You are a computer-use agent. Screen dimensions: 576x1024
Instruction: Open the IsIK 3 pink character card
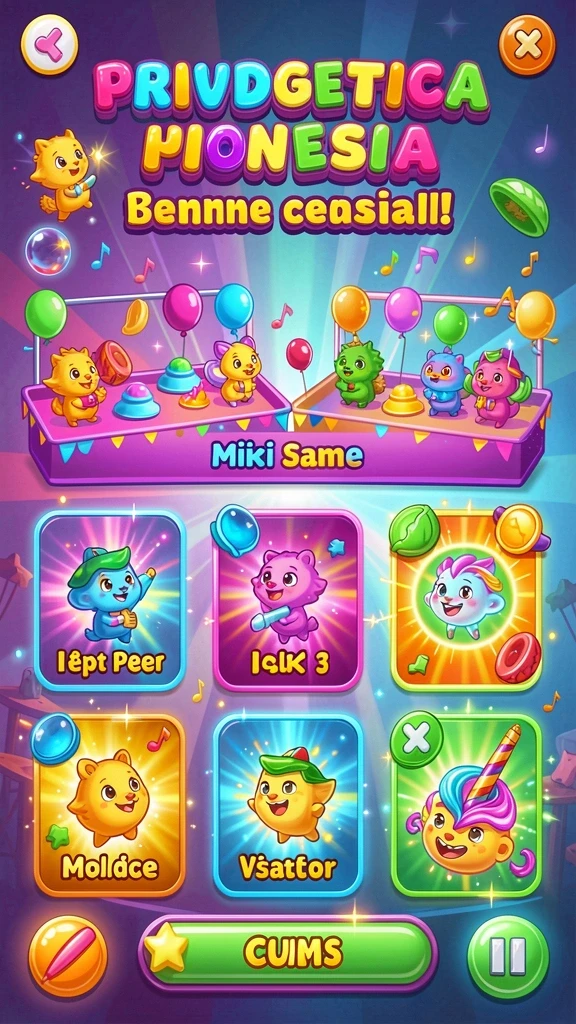[x=287, y=600]
